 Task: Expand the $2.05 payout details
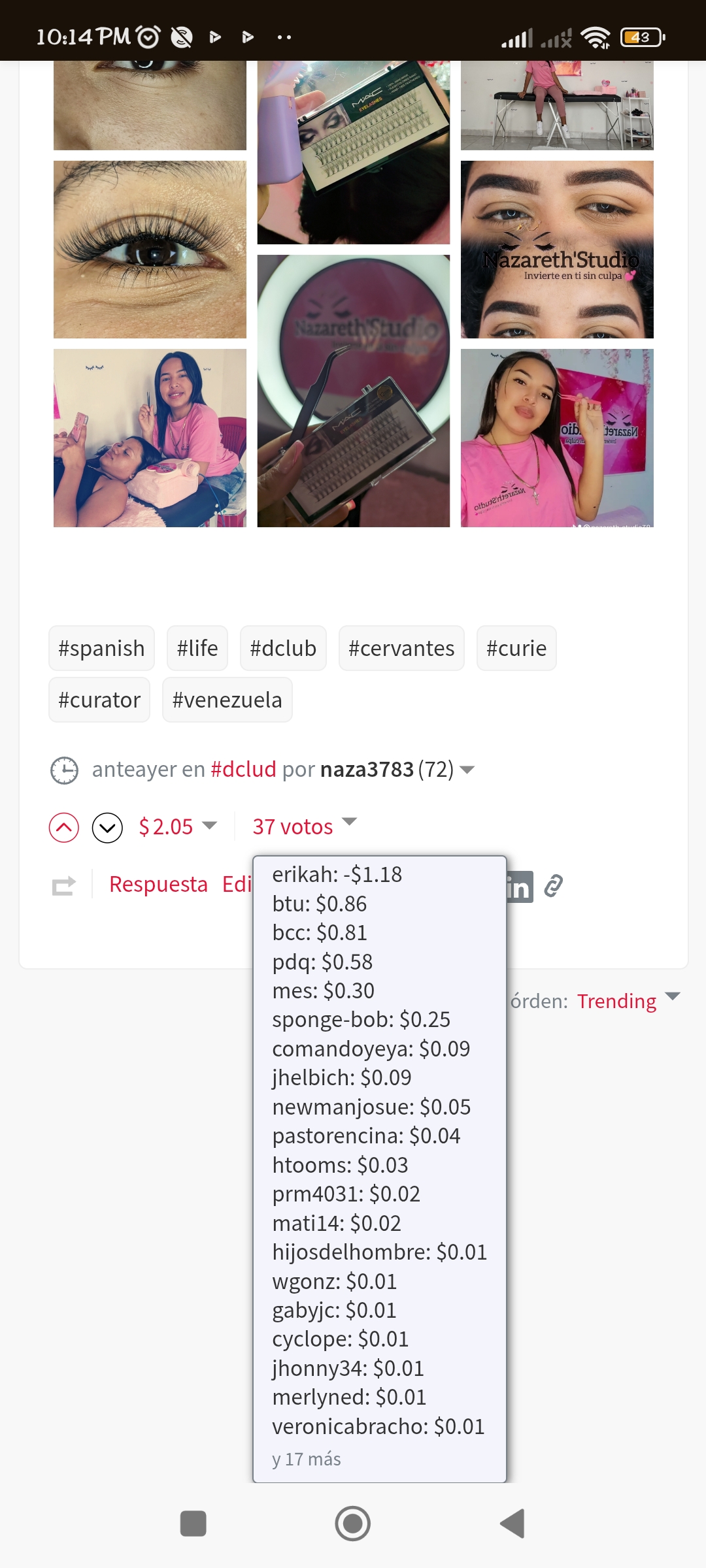point(178,826)
